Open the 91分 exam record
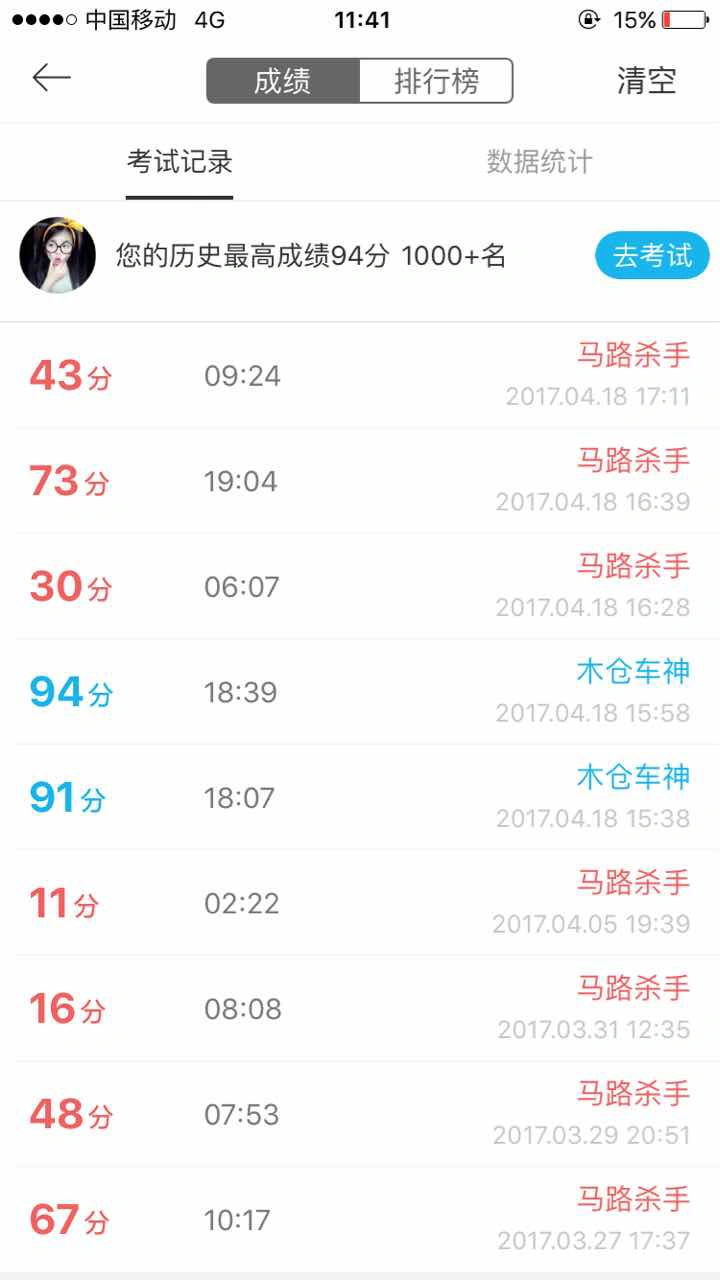Image resolution: width=720 pixels, height=1280 pixels. tap(360, 798)
